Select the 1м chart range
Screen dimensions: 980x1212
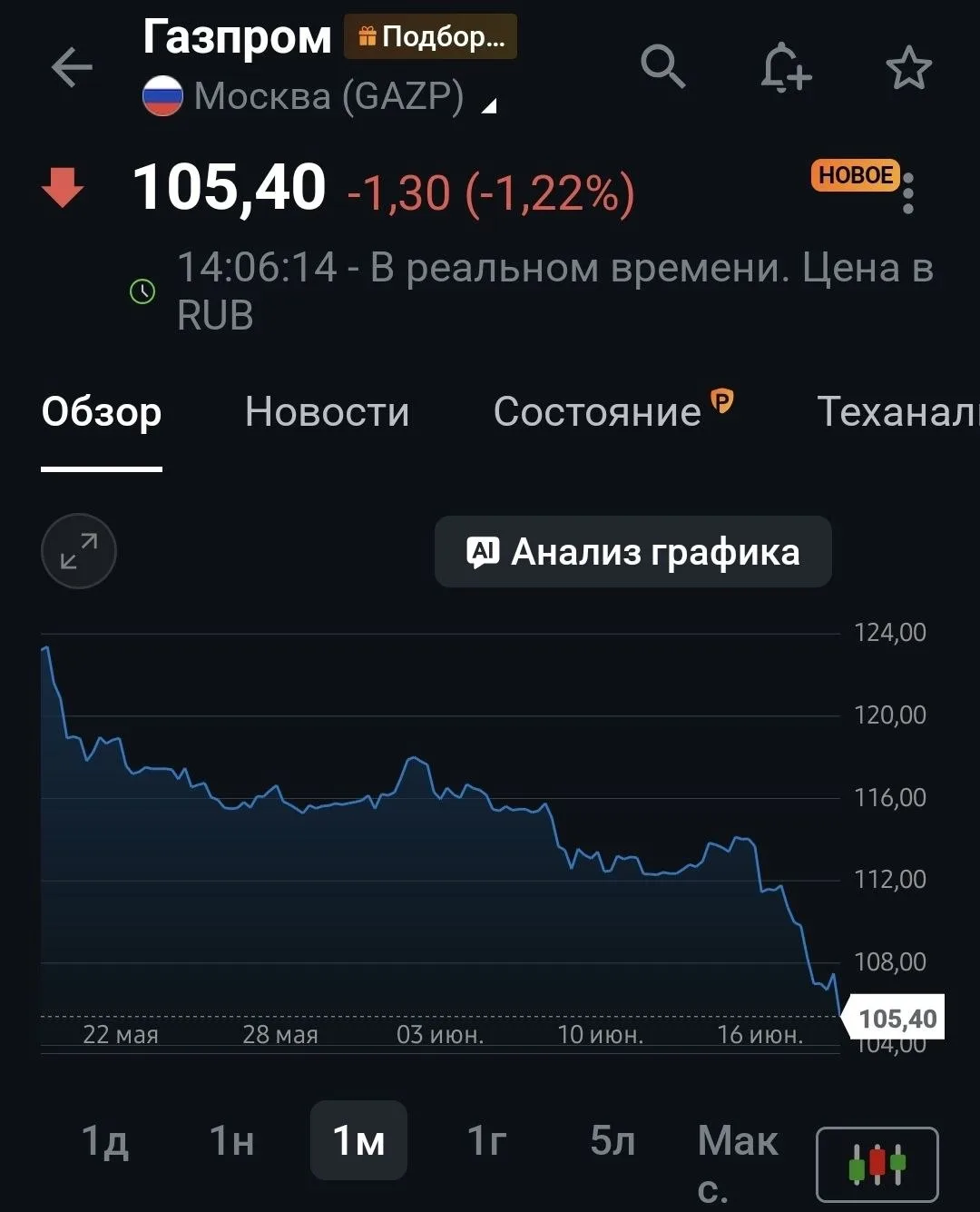tap(358, 1140)
